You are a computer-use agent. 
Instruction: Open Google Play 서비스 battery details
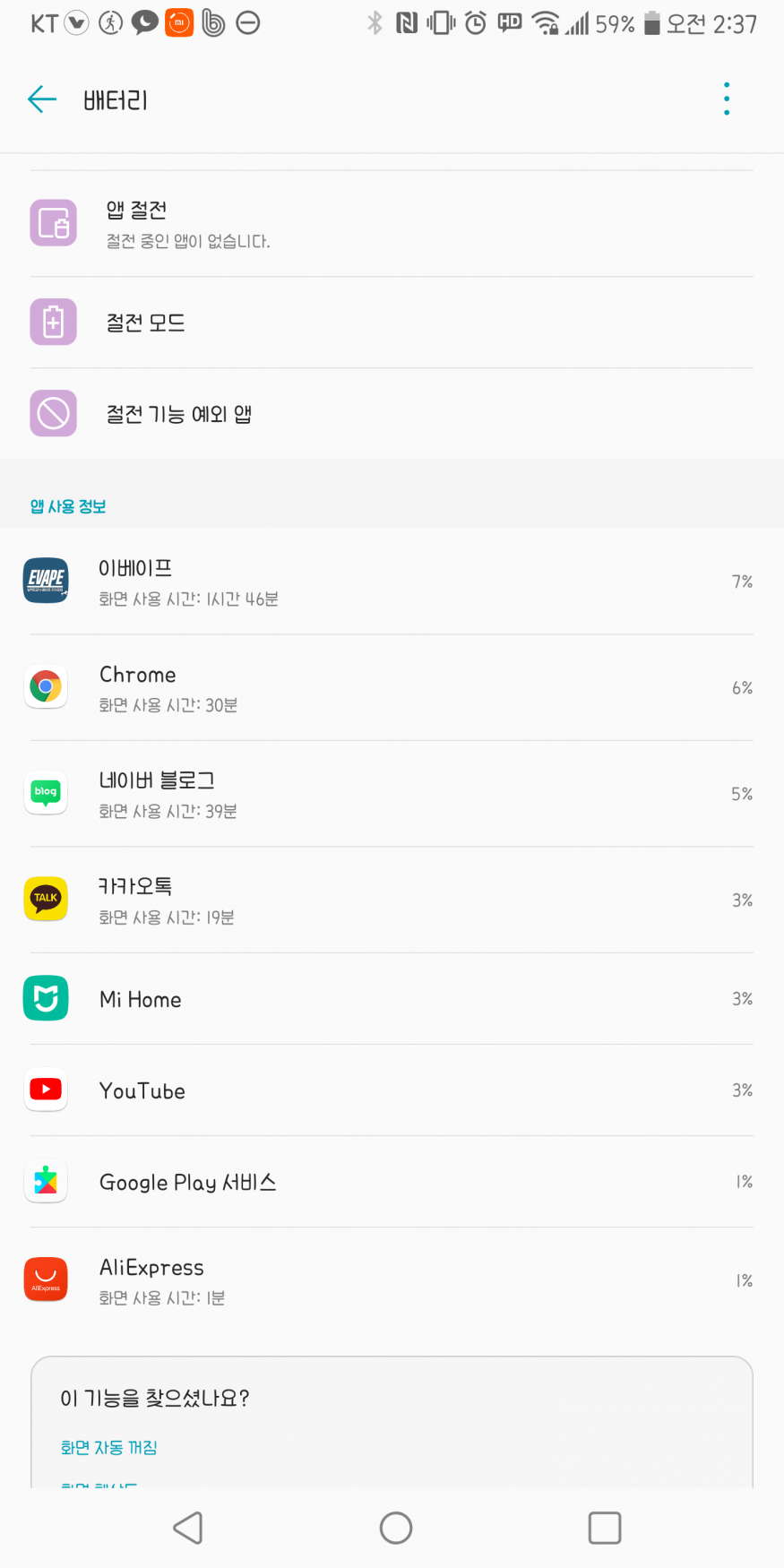(x=392, y=1182)
